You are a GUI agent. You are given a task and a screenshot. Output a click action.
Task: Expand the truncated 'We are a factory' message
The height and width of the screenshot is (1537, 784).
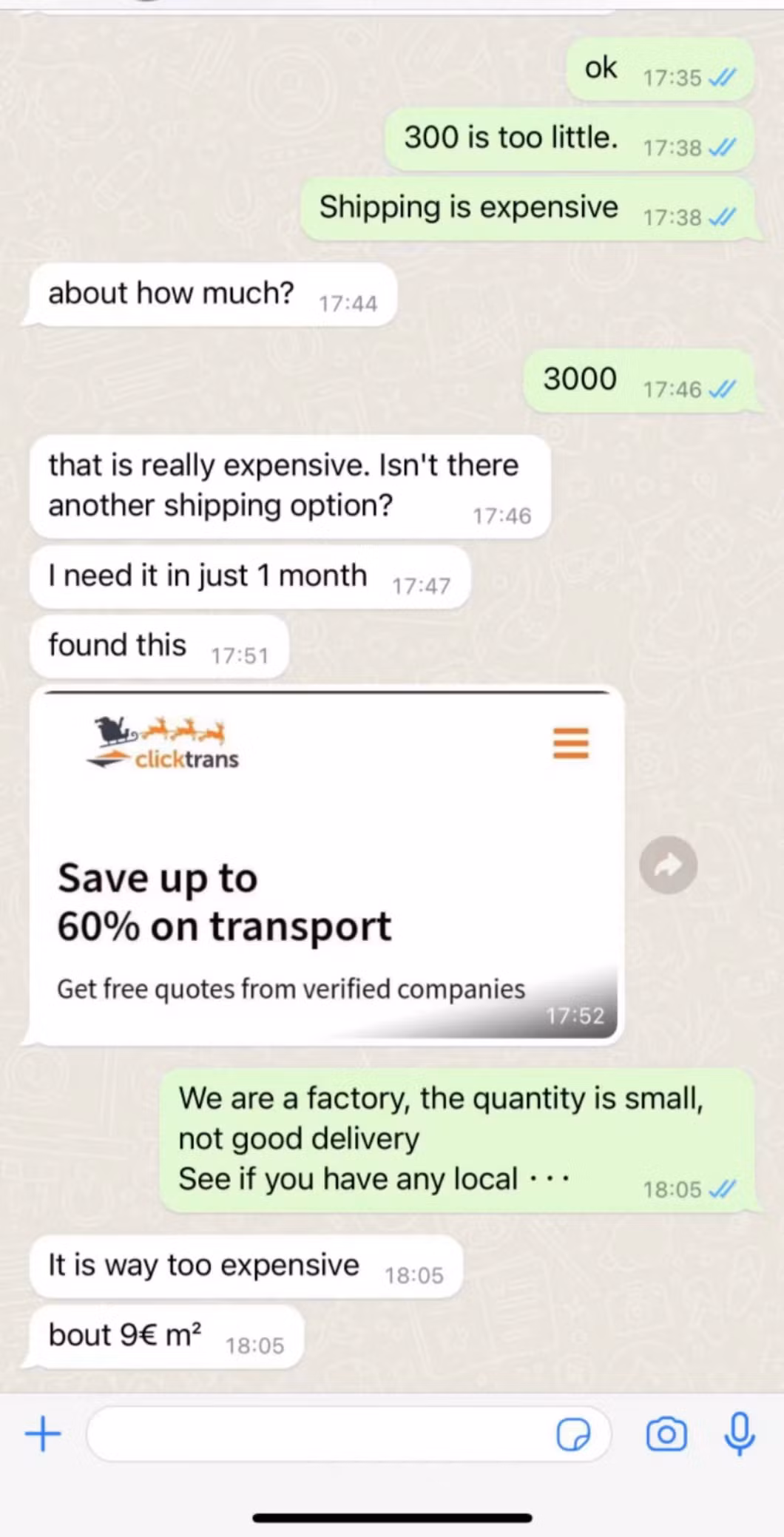(550, 1178)
